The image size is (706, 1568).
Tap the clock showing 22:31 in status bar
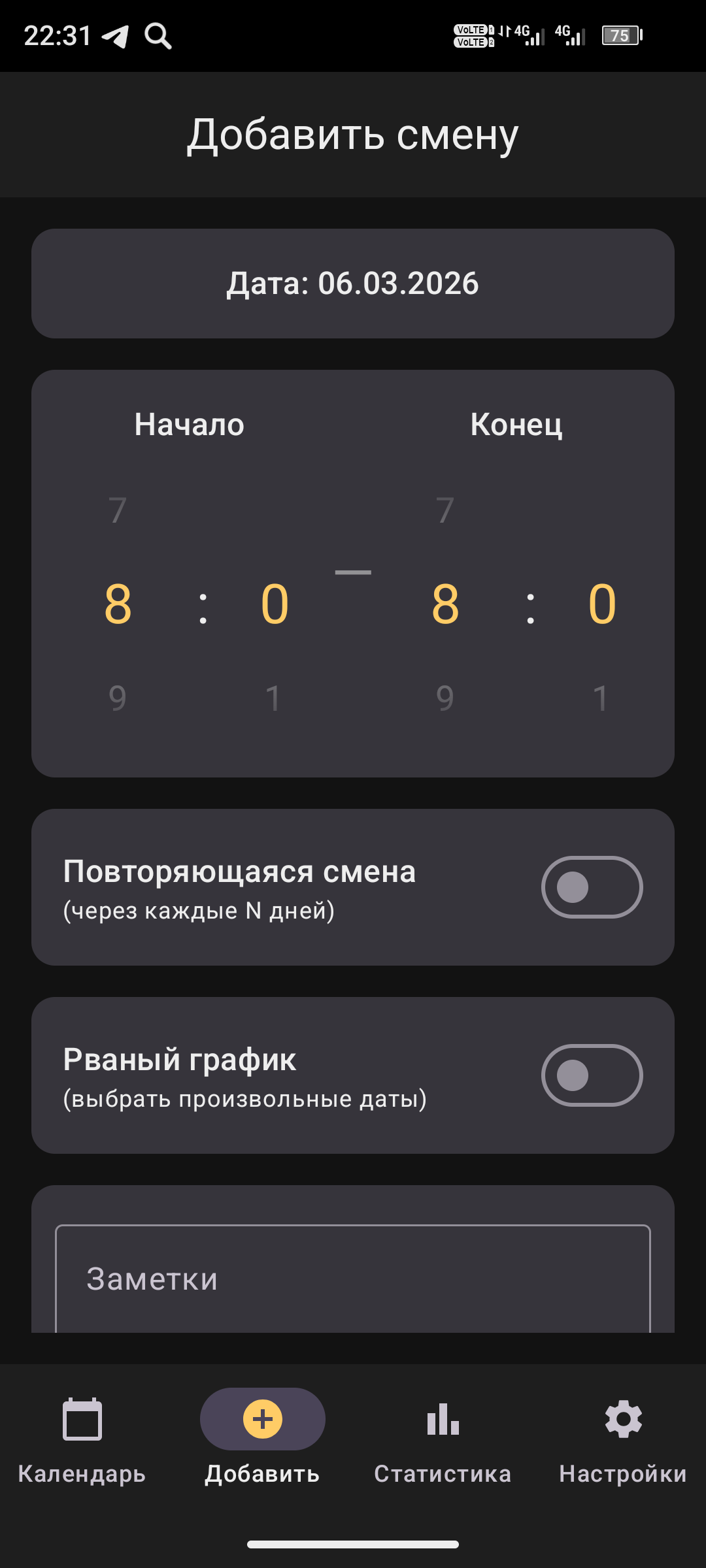pyautogui.click(x=59, y=35)
